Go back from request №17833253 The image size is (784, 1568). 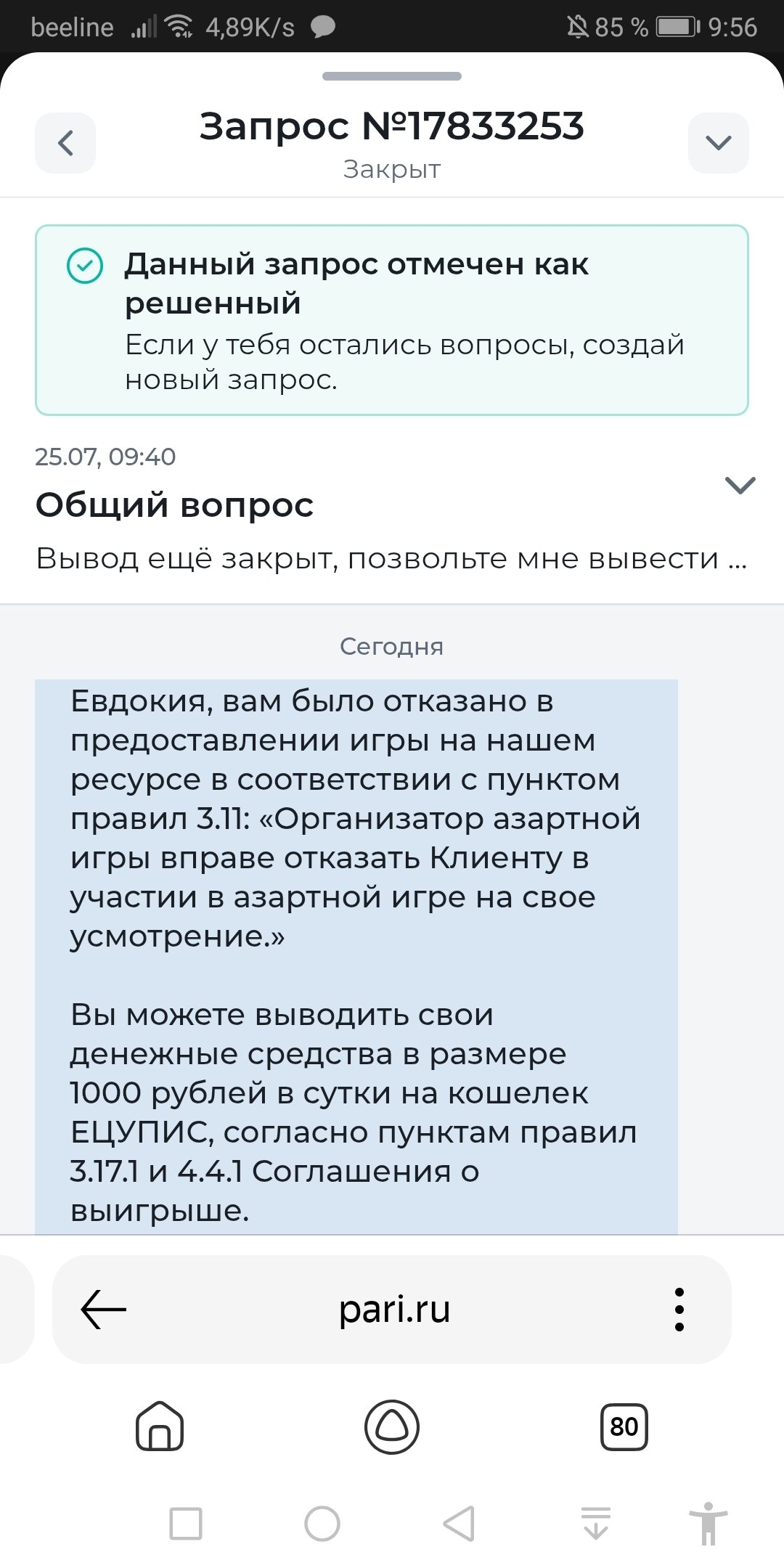click(65, 143)
